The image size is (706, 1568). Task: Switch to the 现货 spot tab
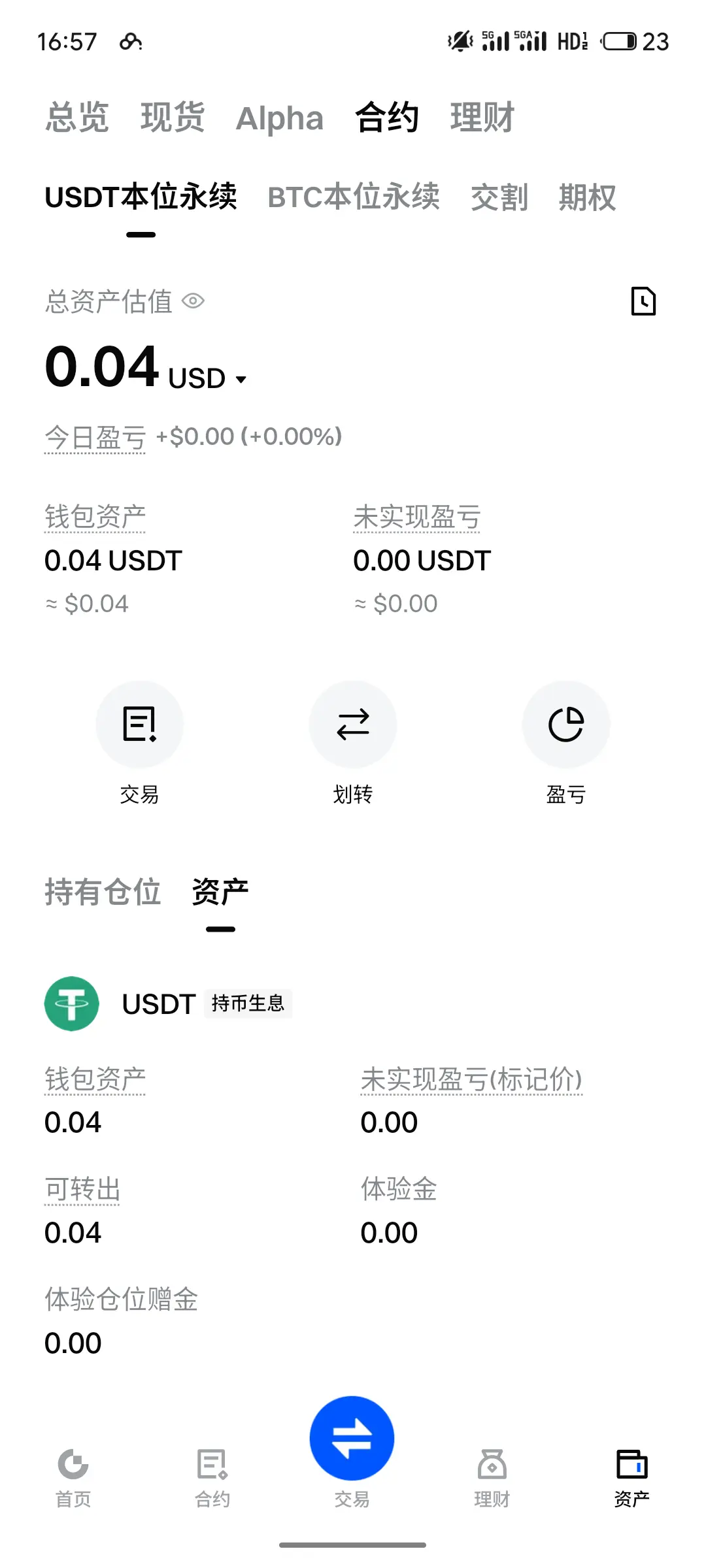point(173,118)
